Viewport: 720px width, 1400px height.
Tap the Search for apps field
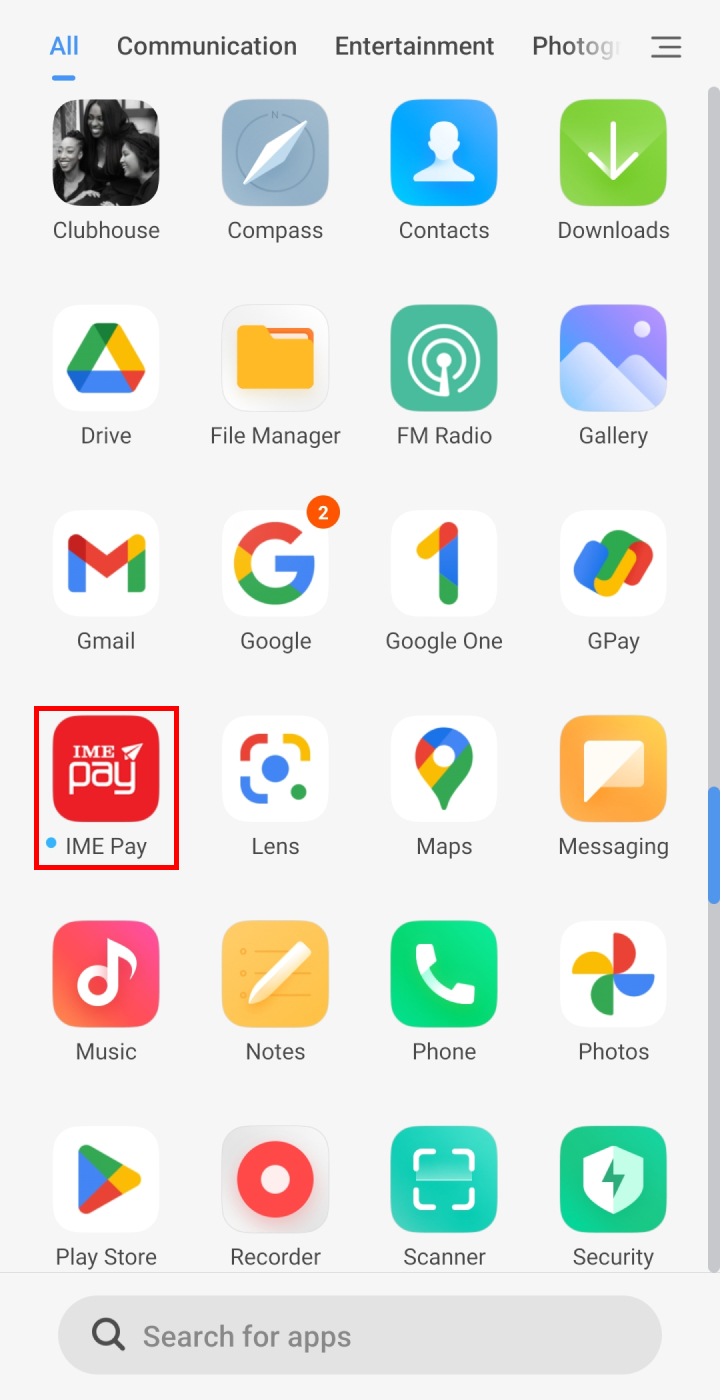coord(360,1337)
